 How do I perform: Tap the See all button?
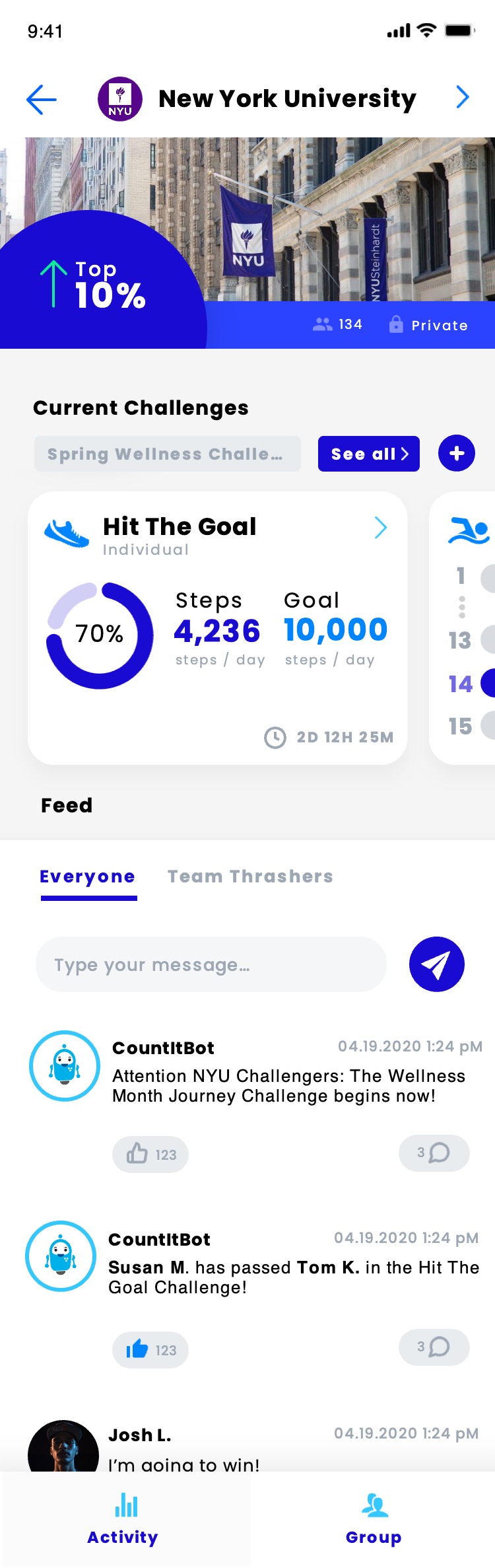click(x=368, y=454)
